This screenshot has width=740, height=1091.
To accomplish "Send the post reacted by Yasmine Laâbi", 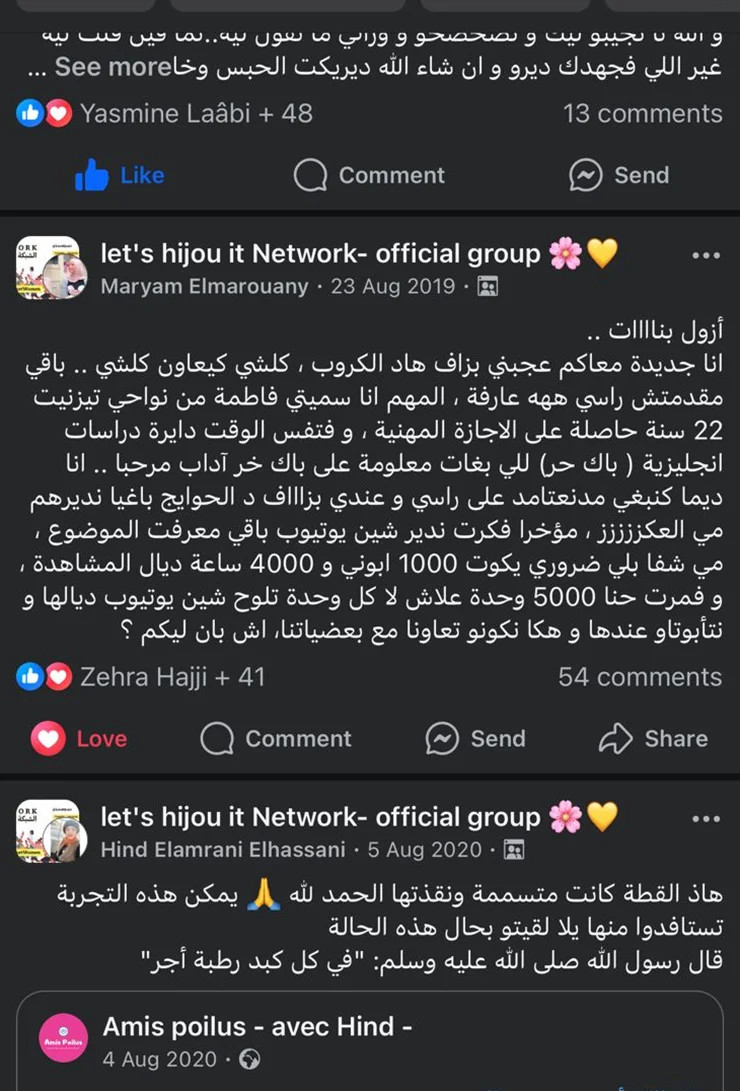I will click(618, 175).
